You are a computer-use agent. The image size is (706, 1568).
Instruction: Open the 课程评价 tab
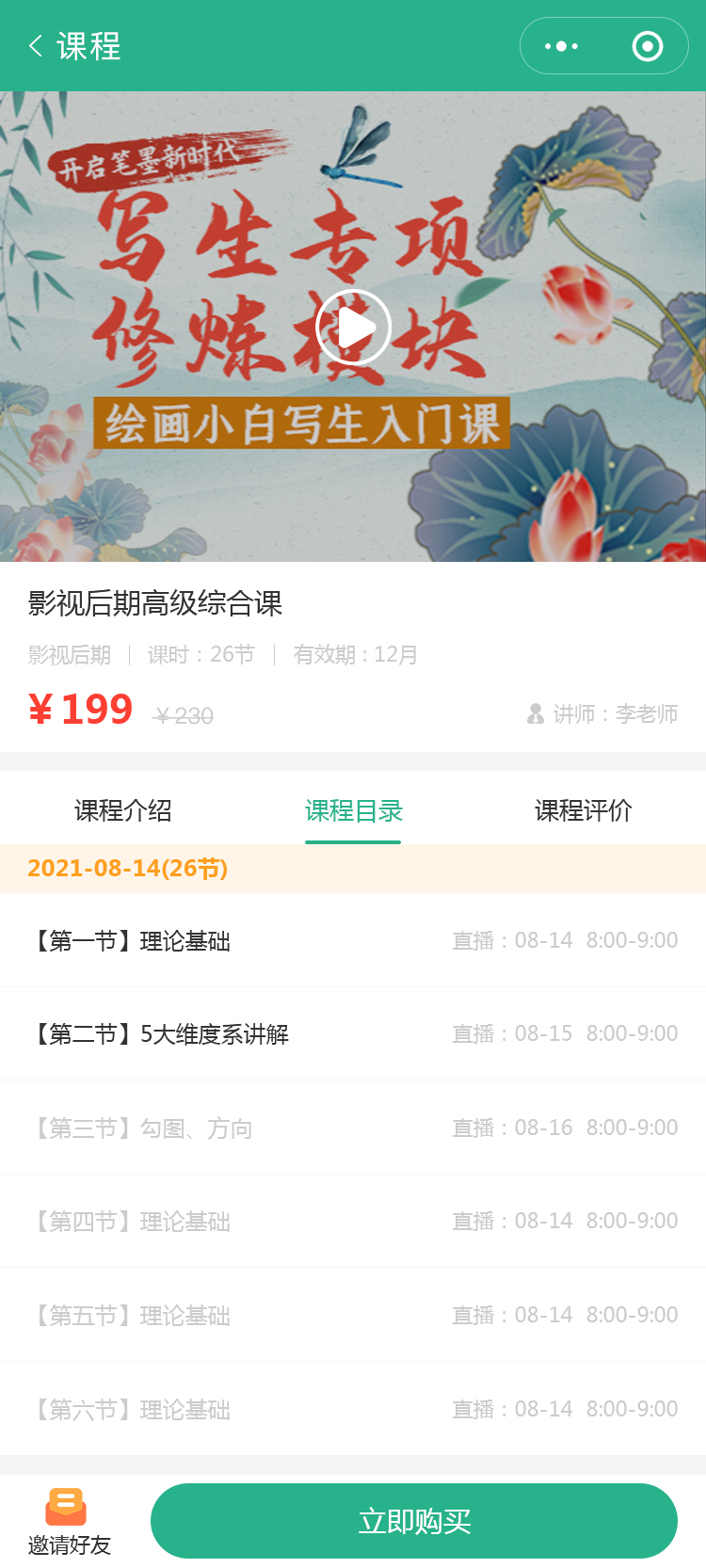point(583,810)
